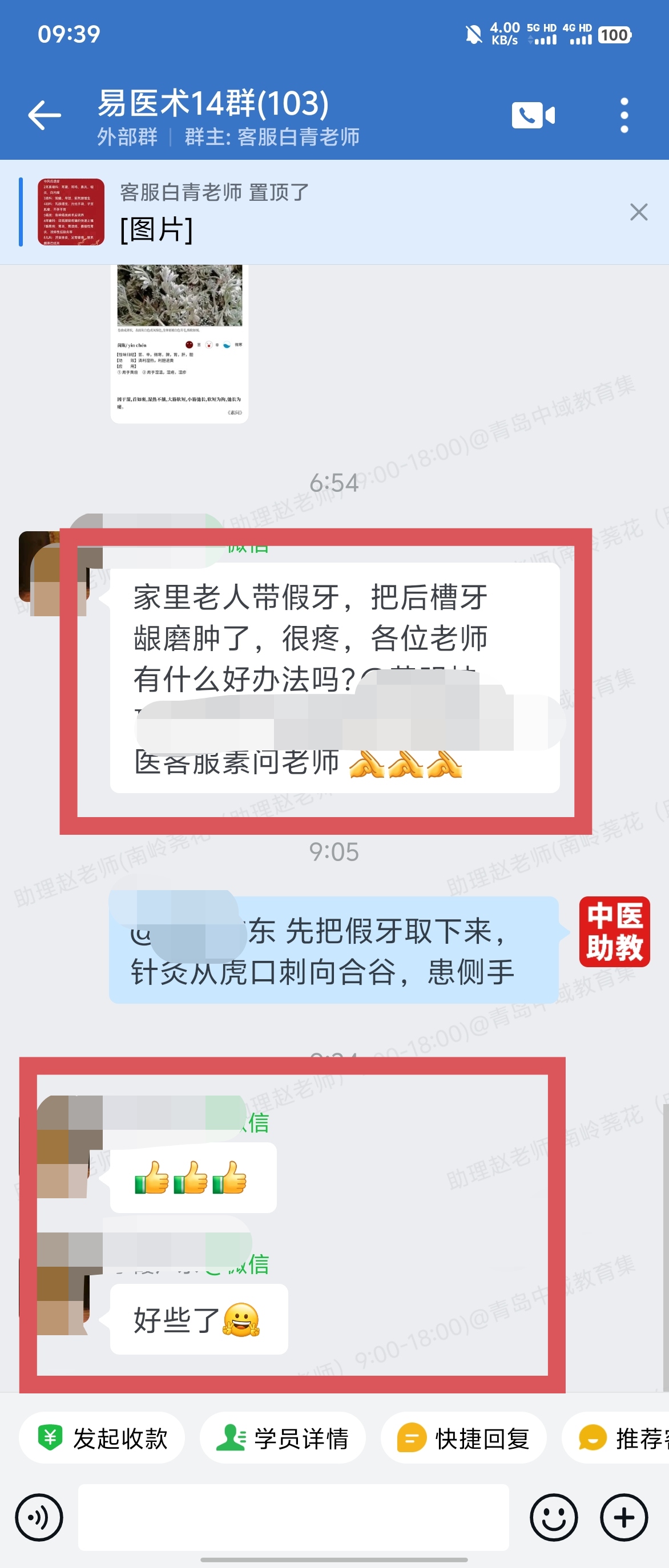Focus the message text field

293,1517
